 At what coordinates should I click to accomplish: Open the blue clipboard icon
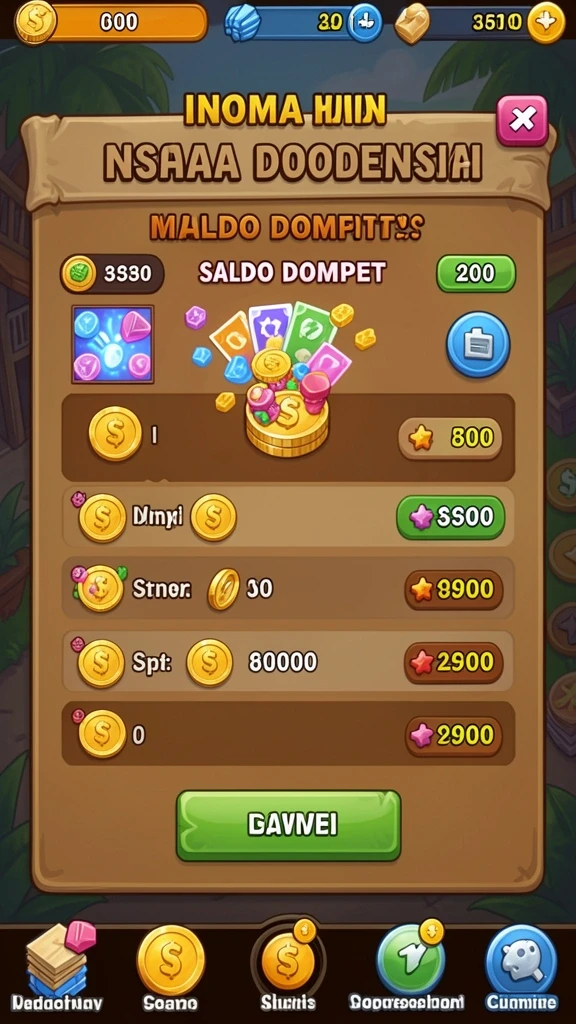click(478, 344)
